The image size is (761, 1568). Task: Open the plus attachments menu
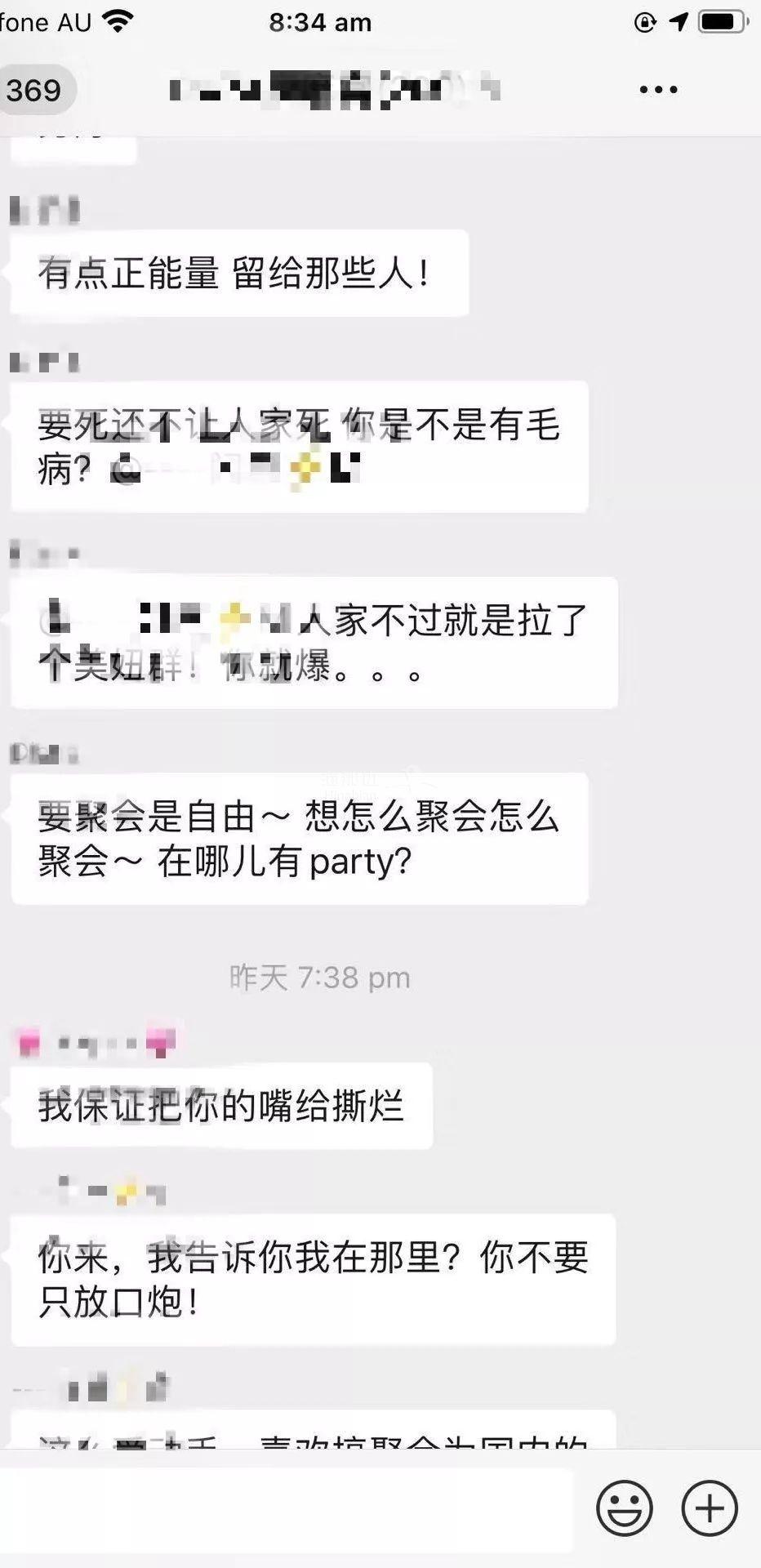710,1508
